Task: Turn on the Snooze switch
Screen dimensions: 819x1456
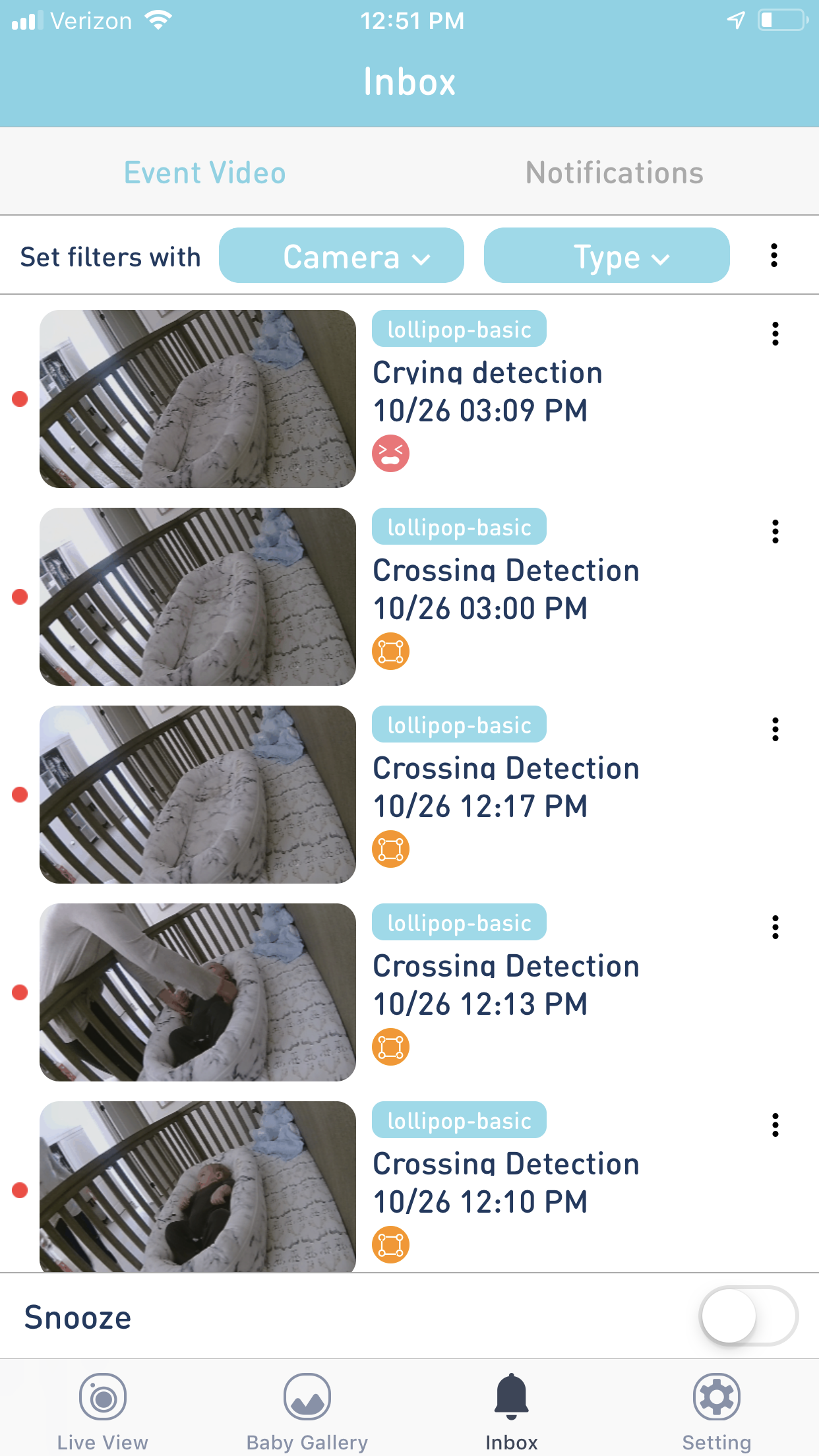Action: tap(748, 1316)
